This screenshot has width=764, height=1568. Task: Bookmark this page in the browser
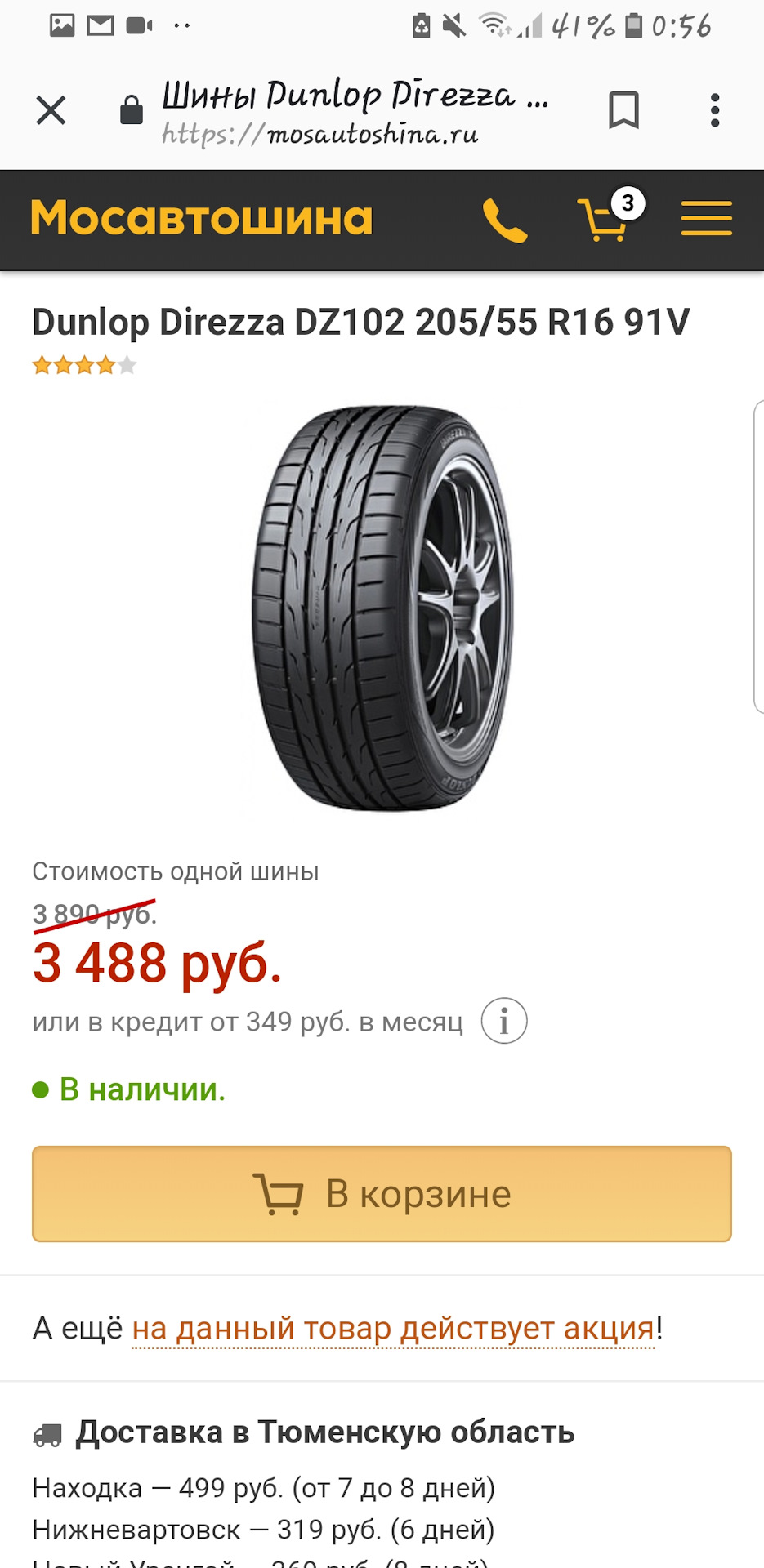pyautogui.click(x=623, y=110)
